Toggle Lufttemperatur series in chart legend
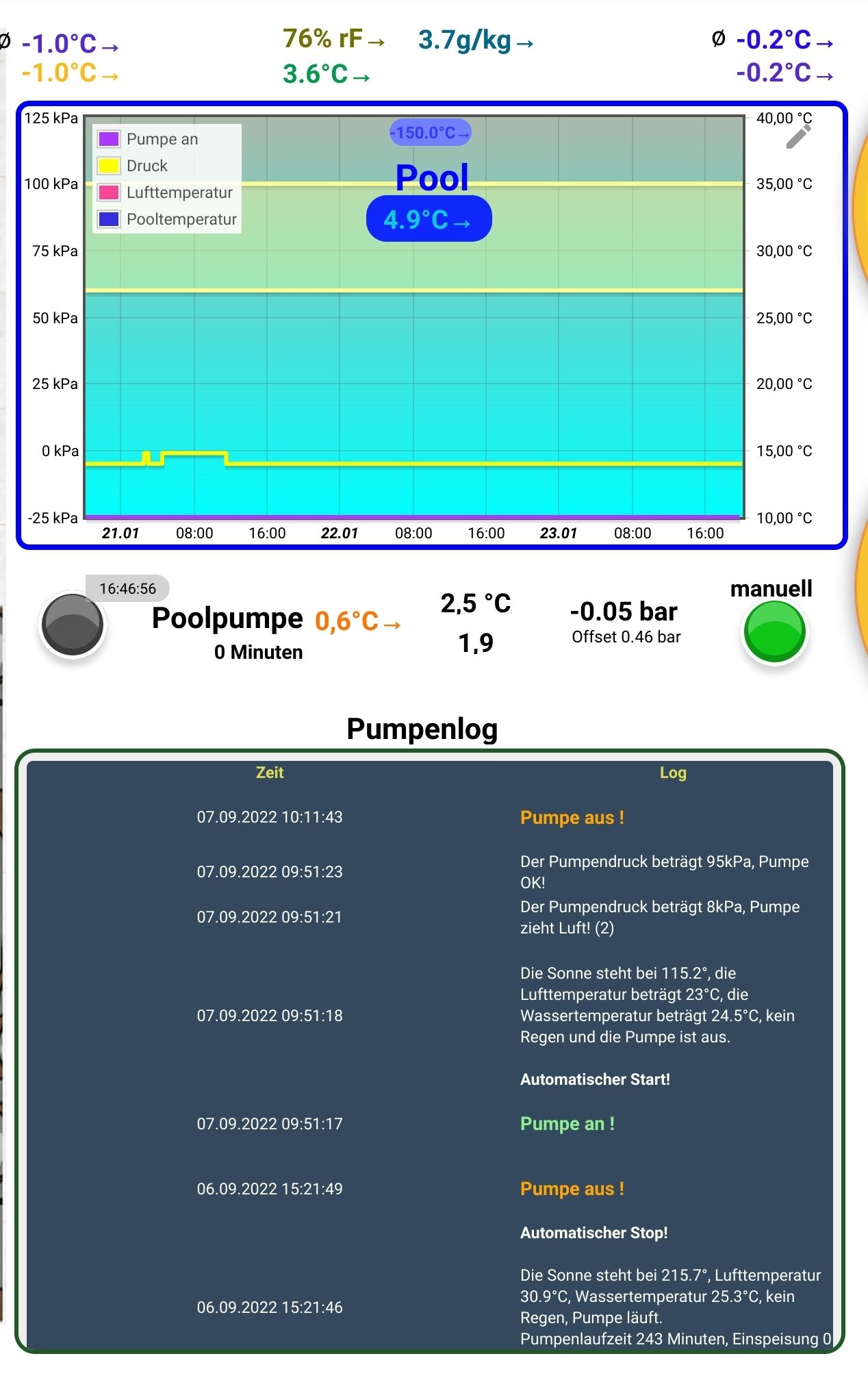The width and height of the screenshot is (868, 1380). click(179, 192)
